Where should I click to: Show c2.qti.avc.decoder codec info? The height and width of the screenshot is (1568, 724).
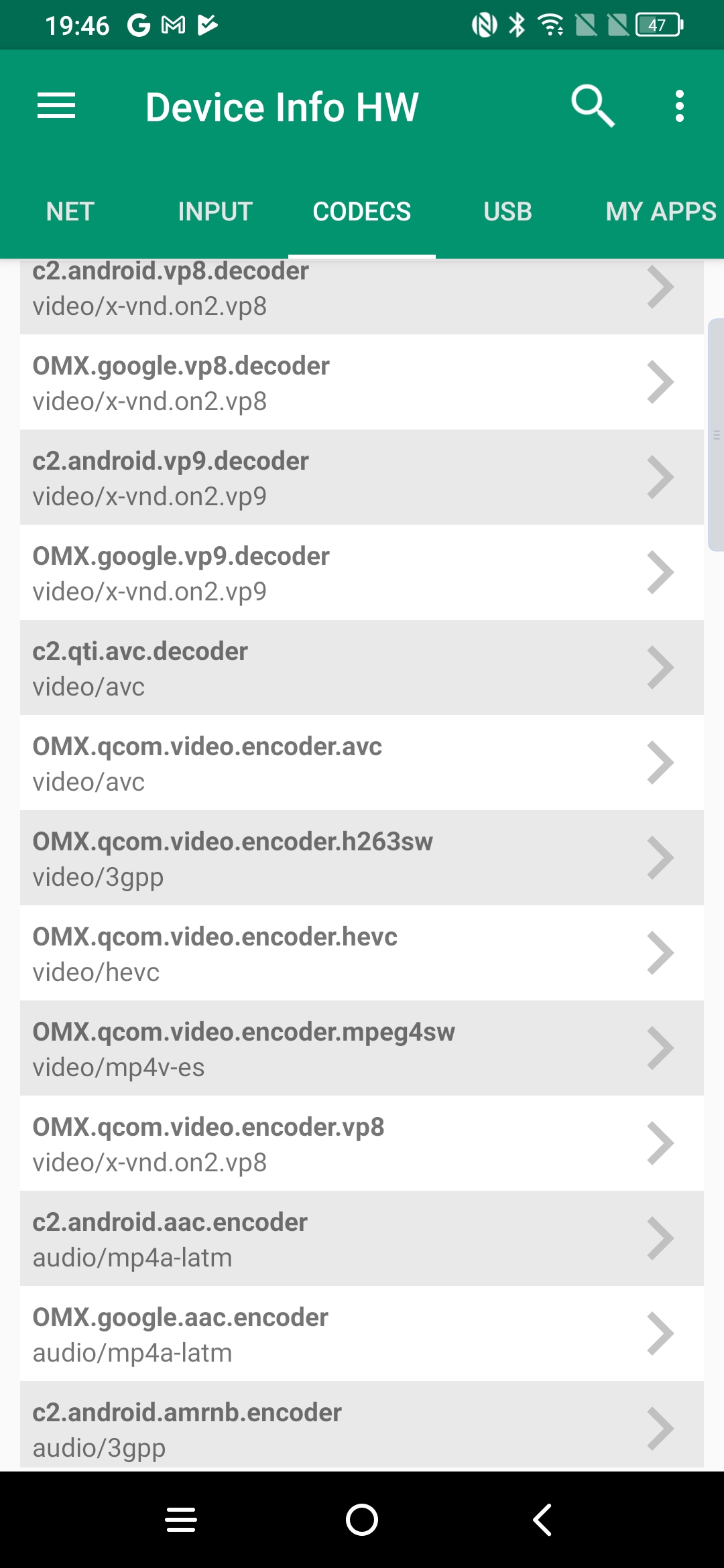(x=362, y=668)
